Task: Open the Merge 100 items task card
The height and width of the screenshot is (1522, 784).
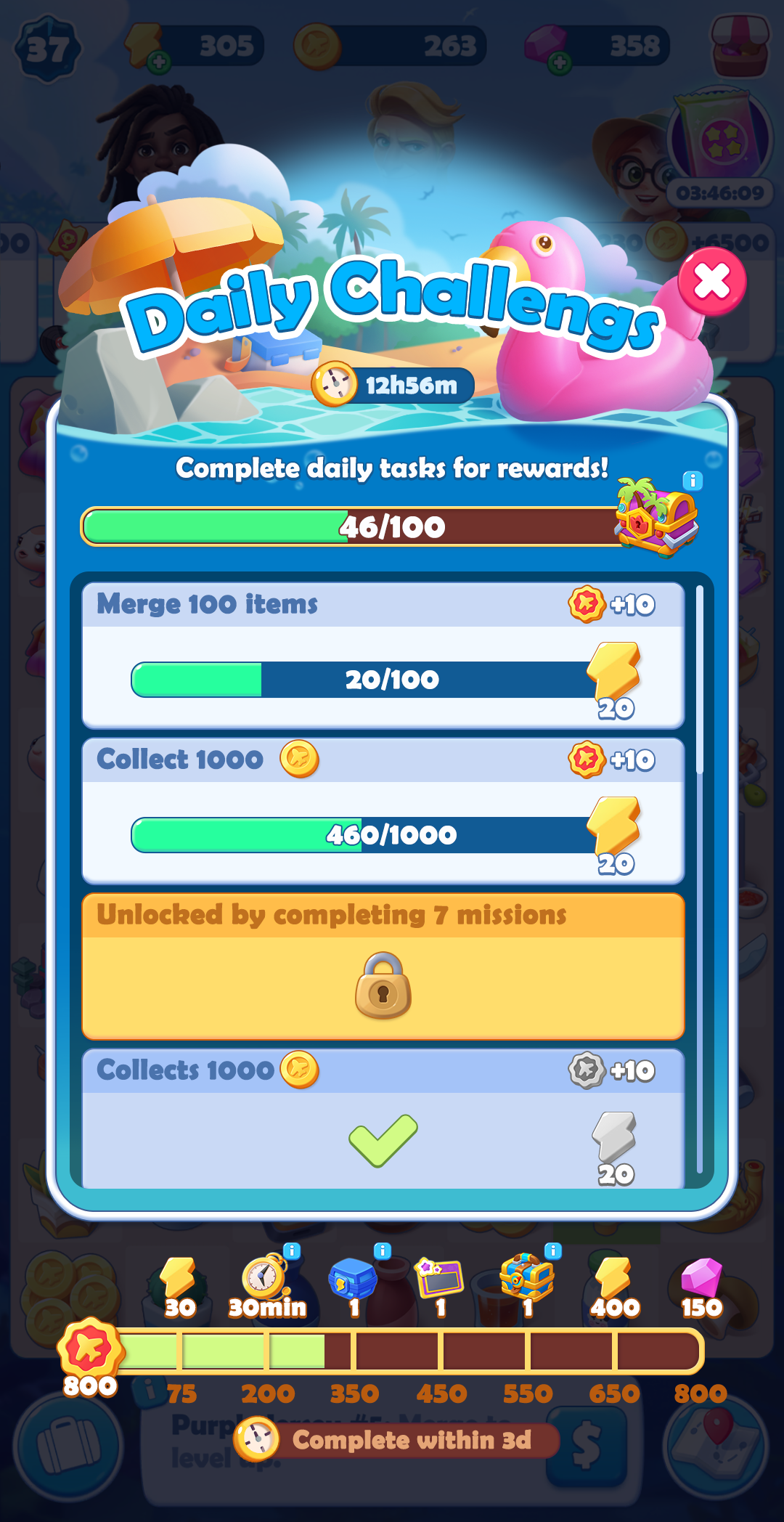Action: 383,655
